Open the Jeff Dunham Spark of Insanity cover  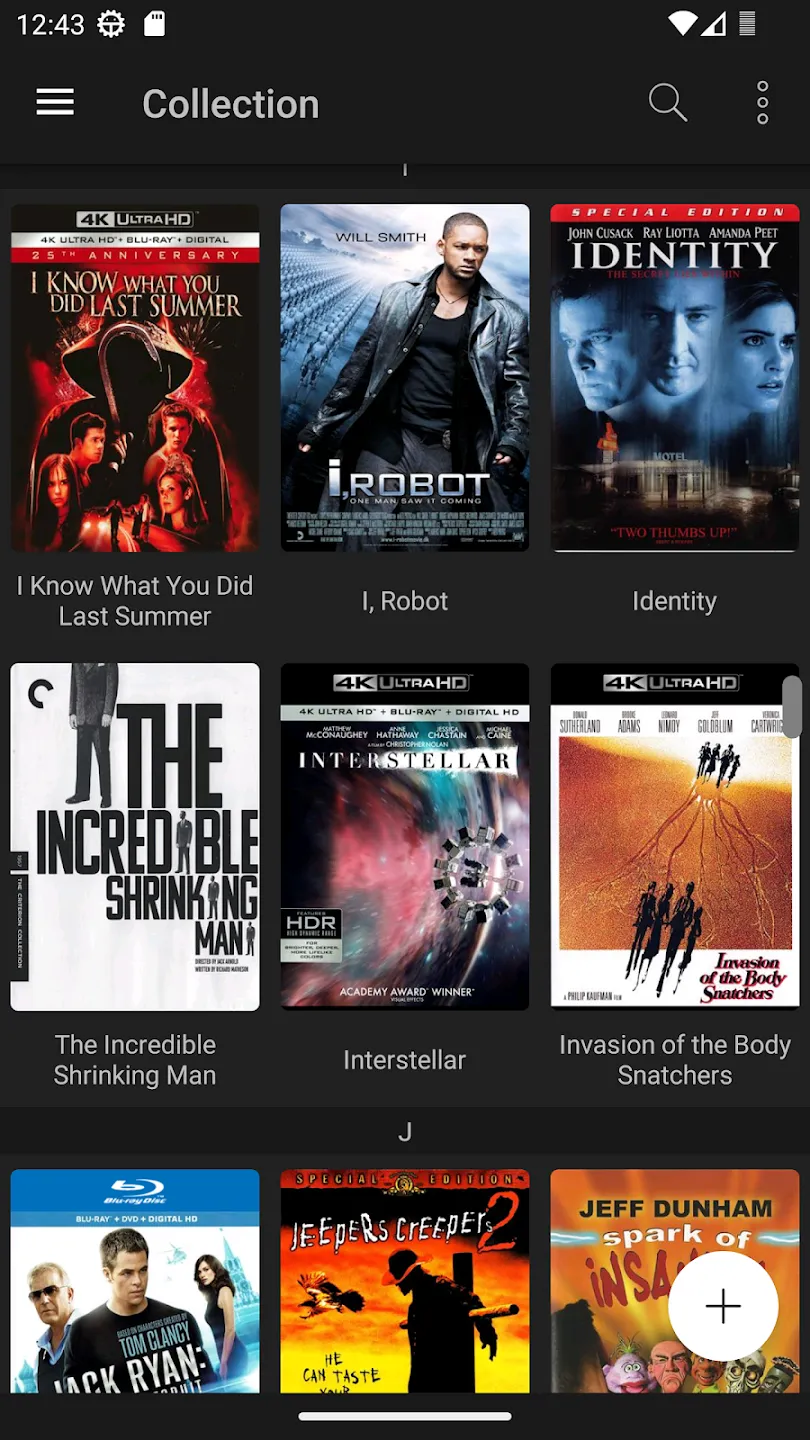coord(610,1281)
